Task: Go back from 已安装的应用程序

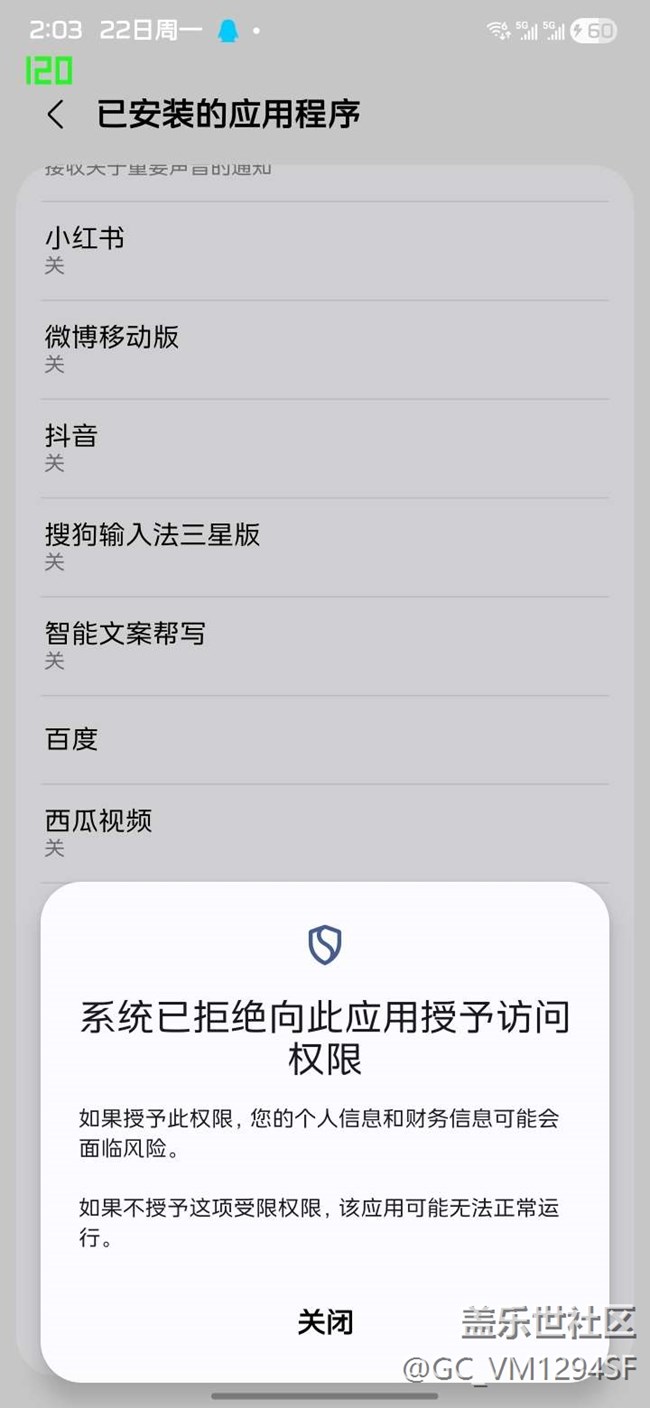Action: (x=56, y=114)
